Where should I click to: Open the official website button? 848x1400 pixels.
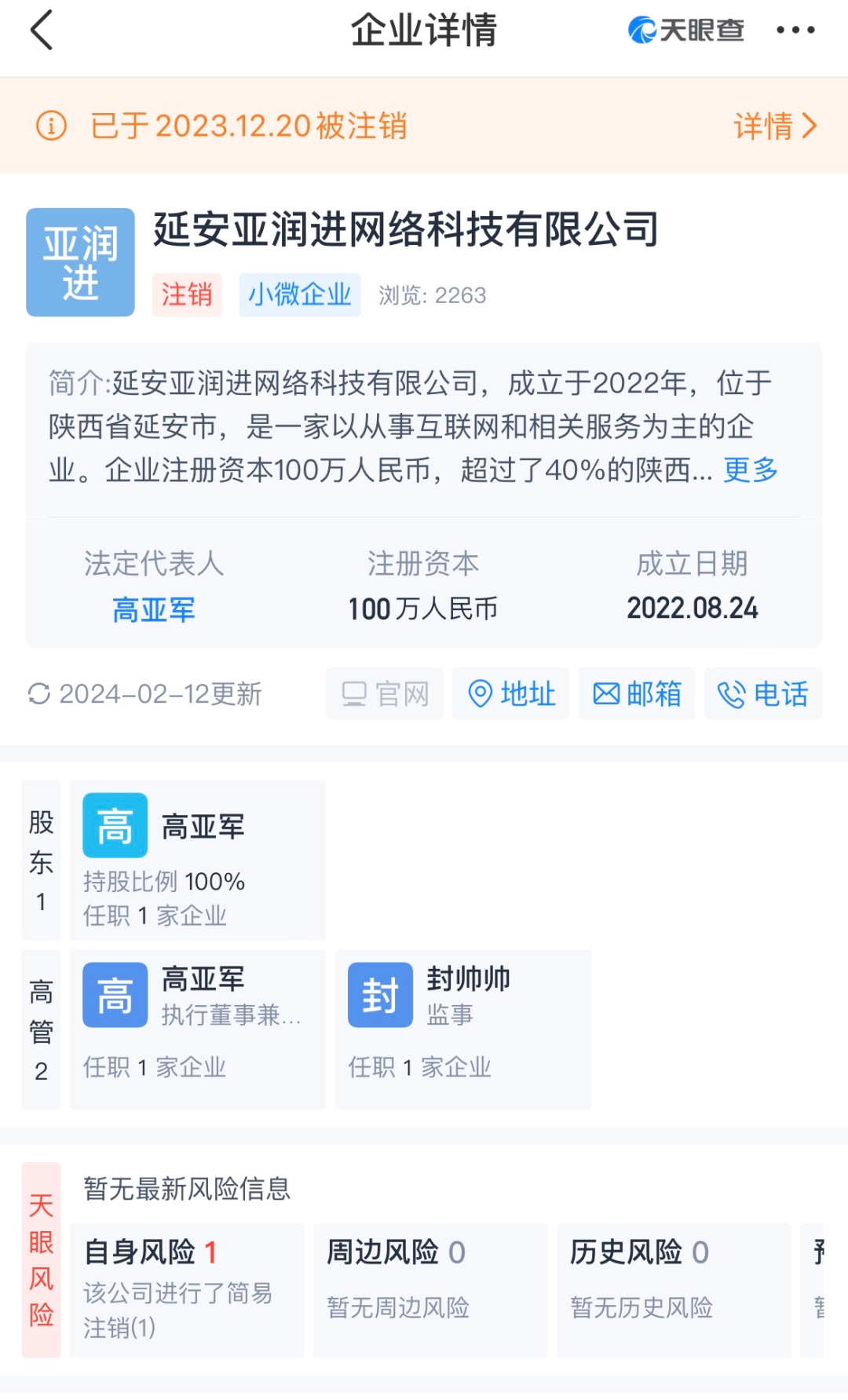385,694
